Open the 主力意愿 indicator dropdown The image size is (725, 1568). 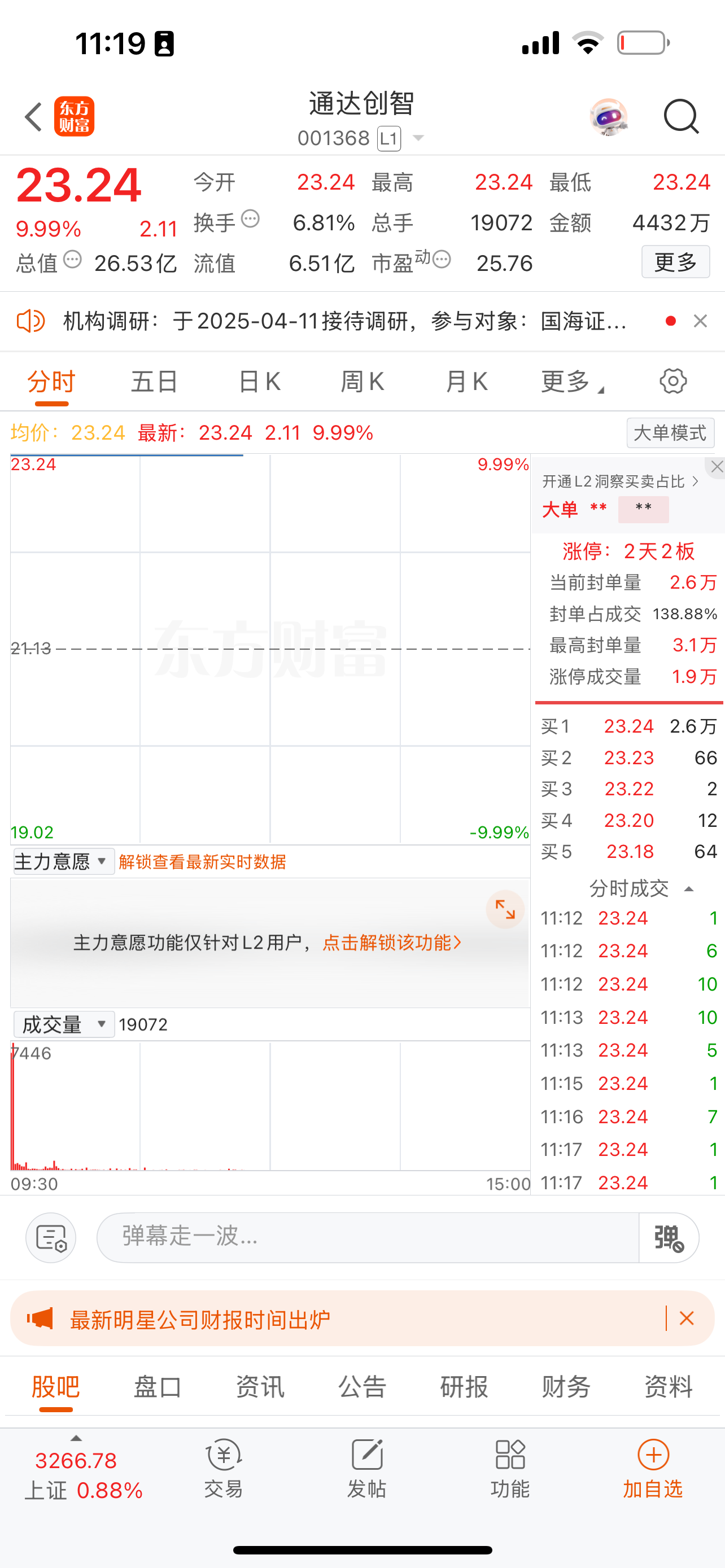[x=63, y=861]
